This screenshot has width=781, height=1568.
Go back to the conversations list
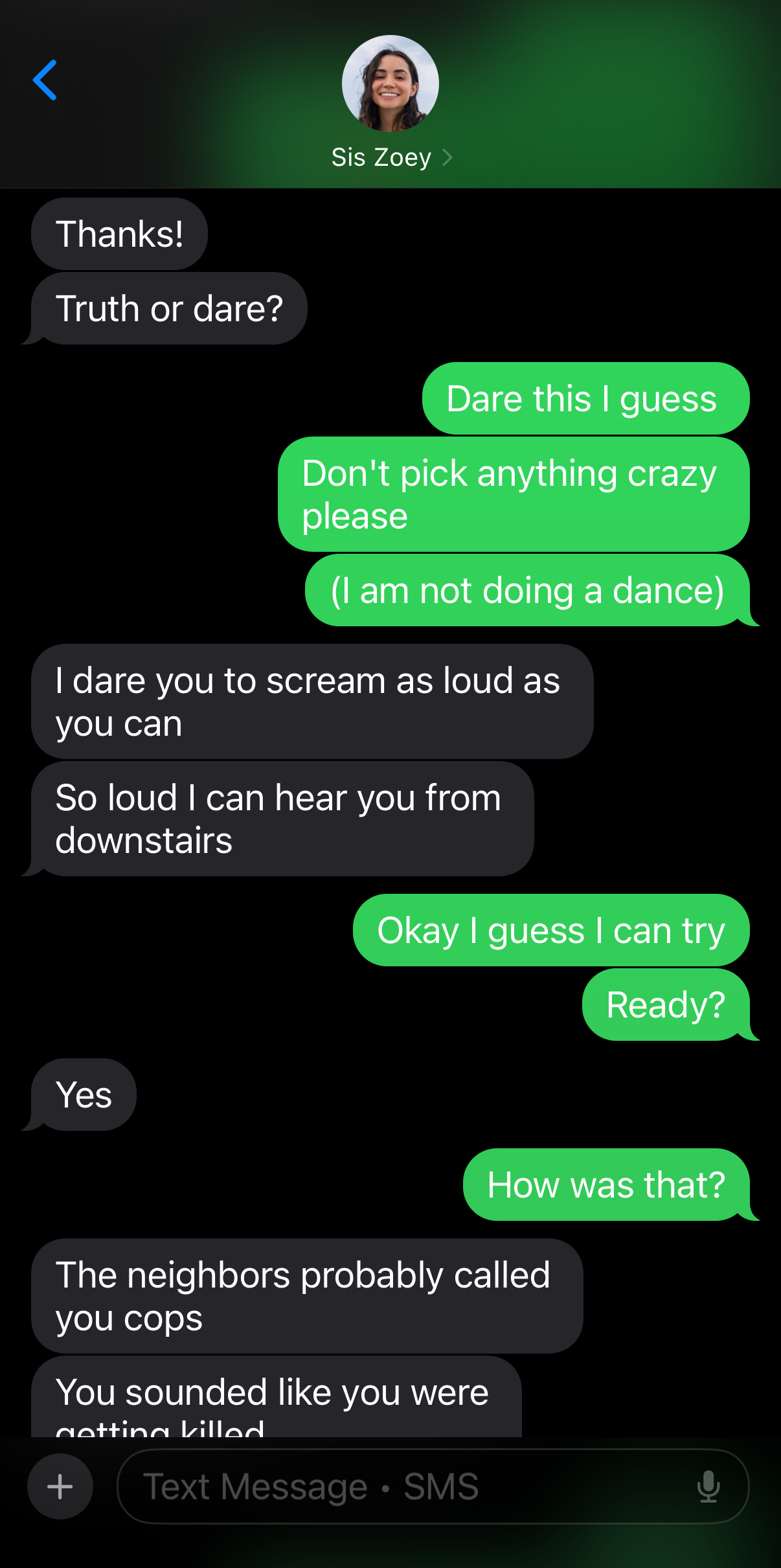[x=45, y=80]
